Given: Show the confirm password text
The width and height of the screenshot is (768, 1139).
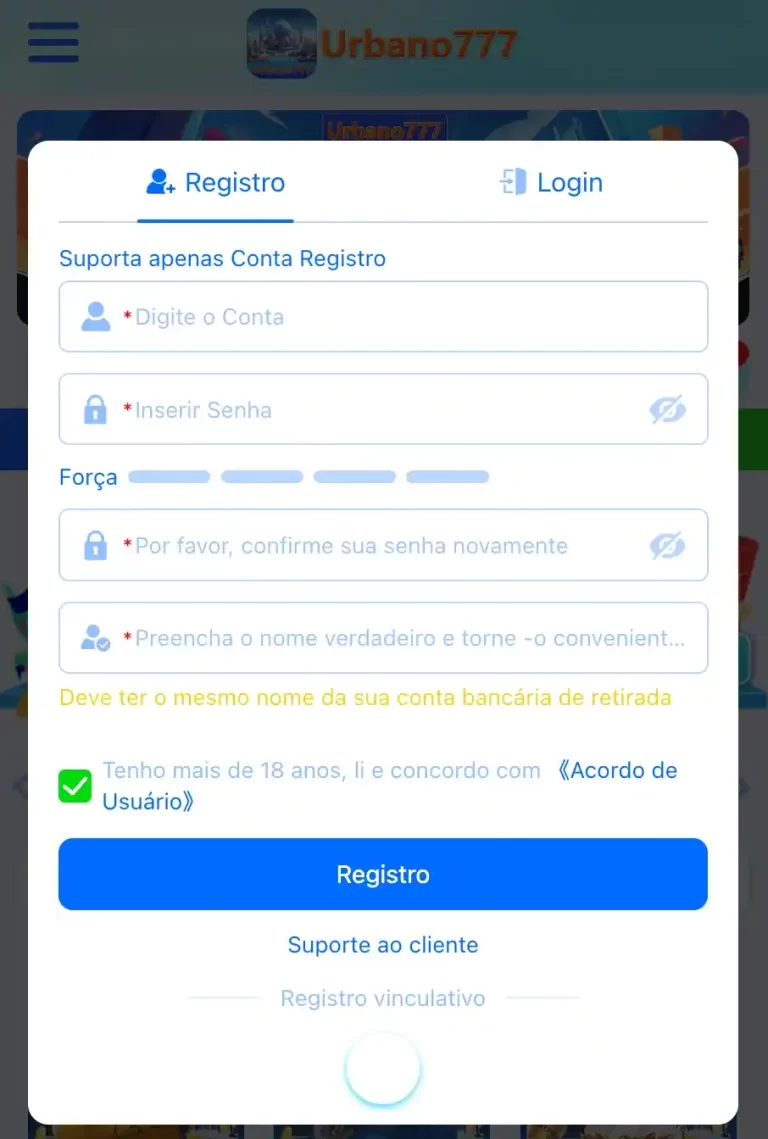Looking at the screenshot, I should tap(668, 545).
